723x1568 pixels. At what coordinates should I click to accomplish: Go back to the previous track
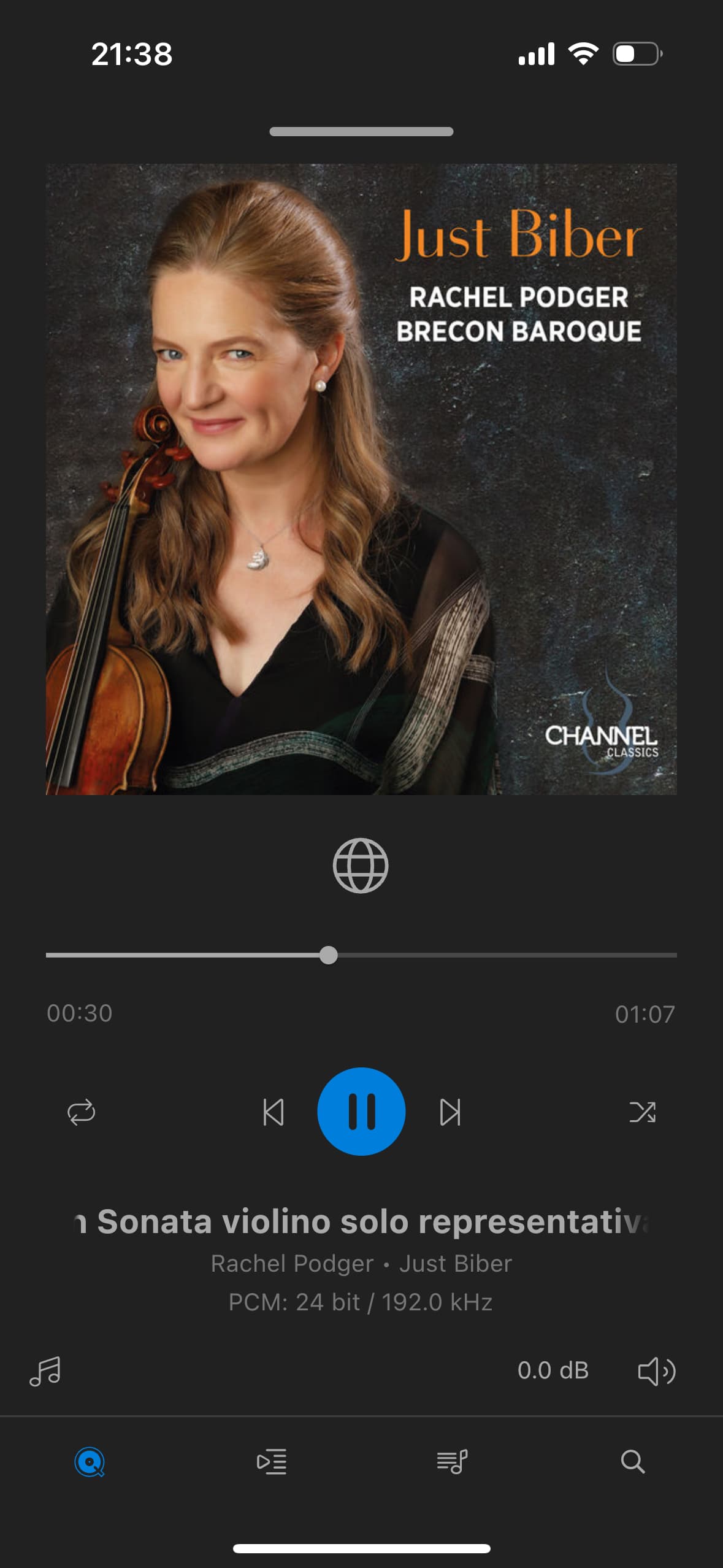coord(273,1112)
